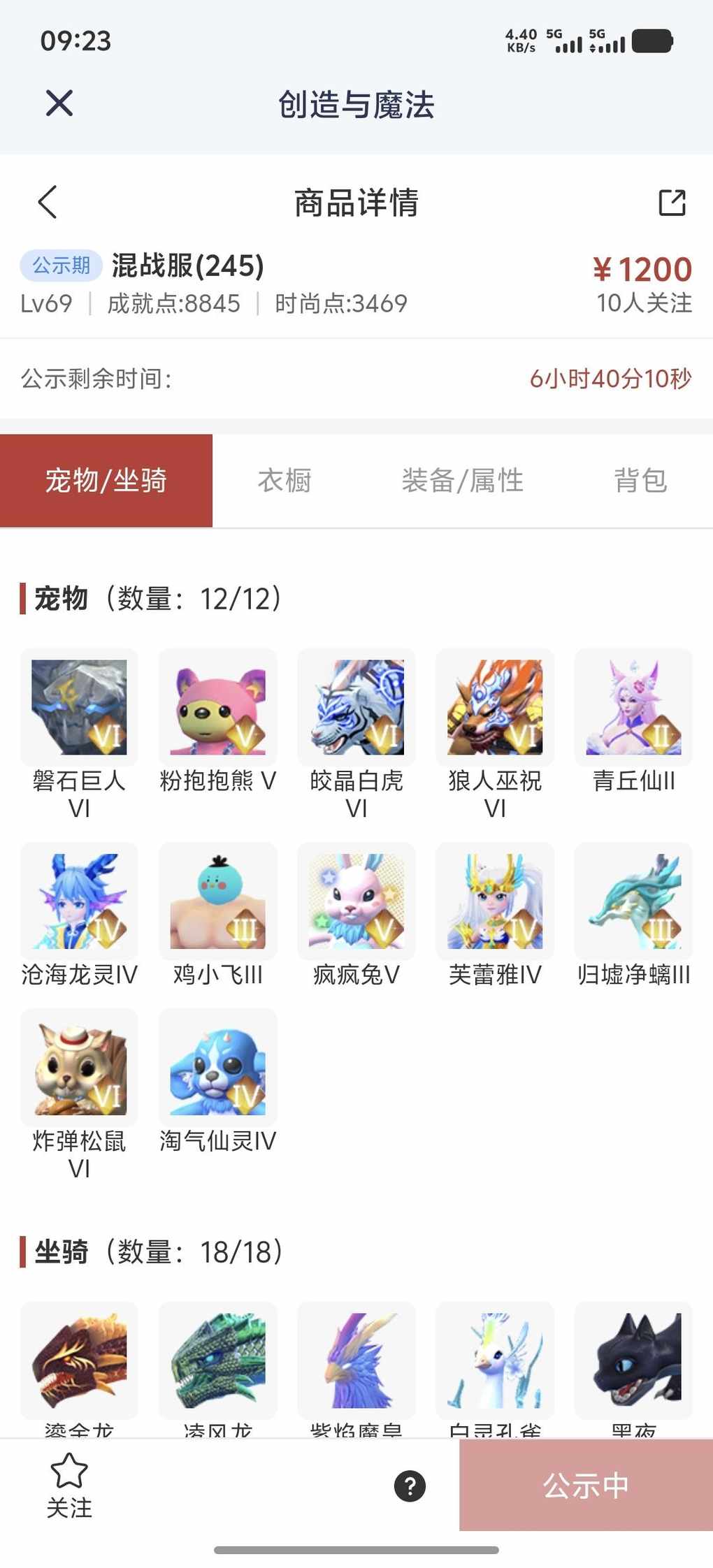The width and height of the screenshot is (713, 1568).
Task: Close the 创造与魔法 page
Action: [59, 103]
